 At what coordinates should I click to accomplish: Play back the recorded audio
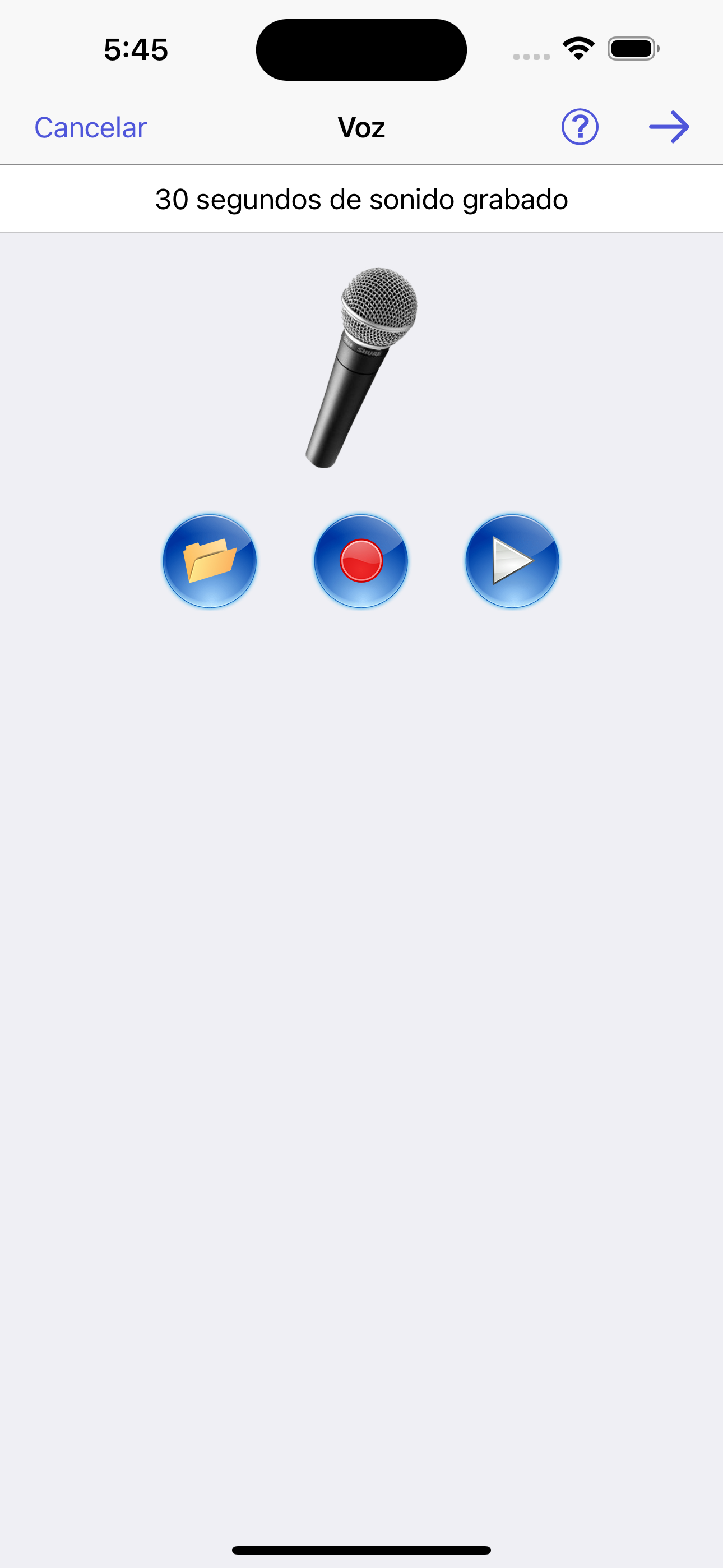[512, 561]
